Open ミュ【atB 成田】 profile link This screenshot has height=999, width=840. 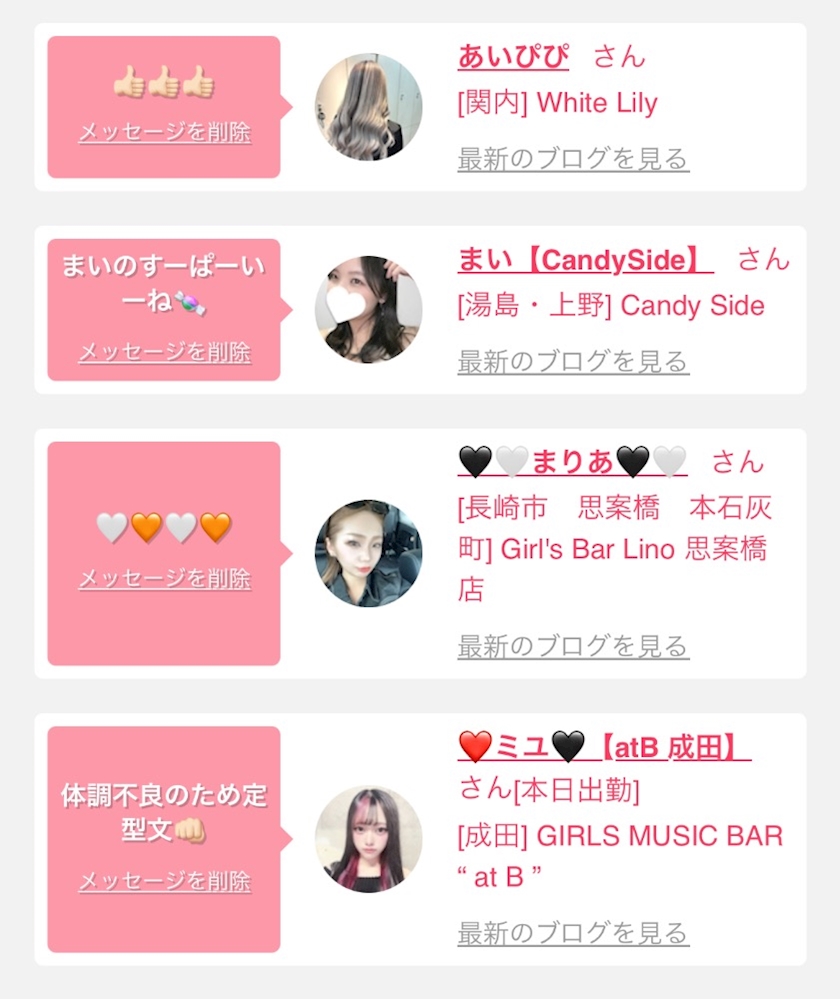(x=604, y=746)
